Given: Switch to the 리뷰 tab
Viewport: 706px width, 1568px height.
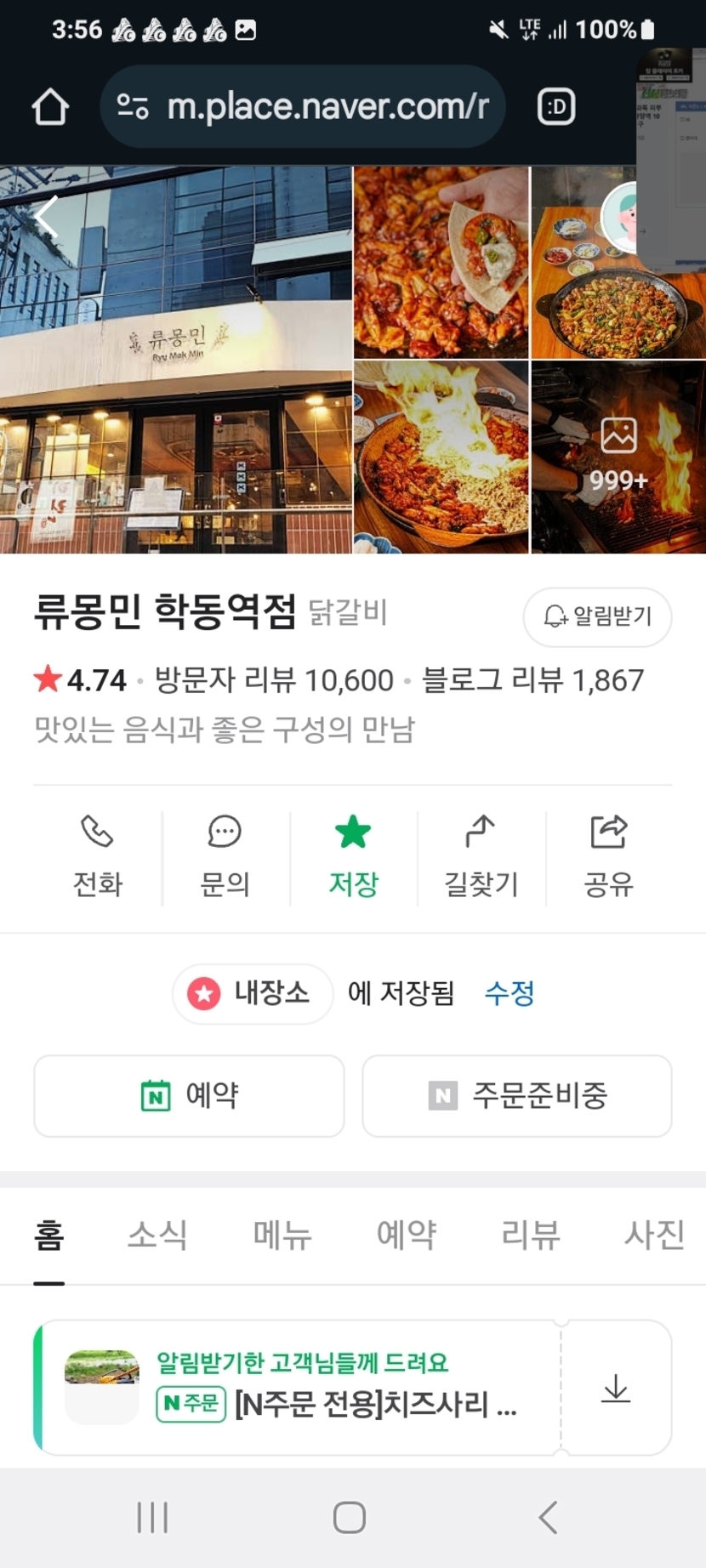Looking at the screenshot, I should point(530,1235).
